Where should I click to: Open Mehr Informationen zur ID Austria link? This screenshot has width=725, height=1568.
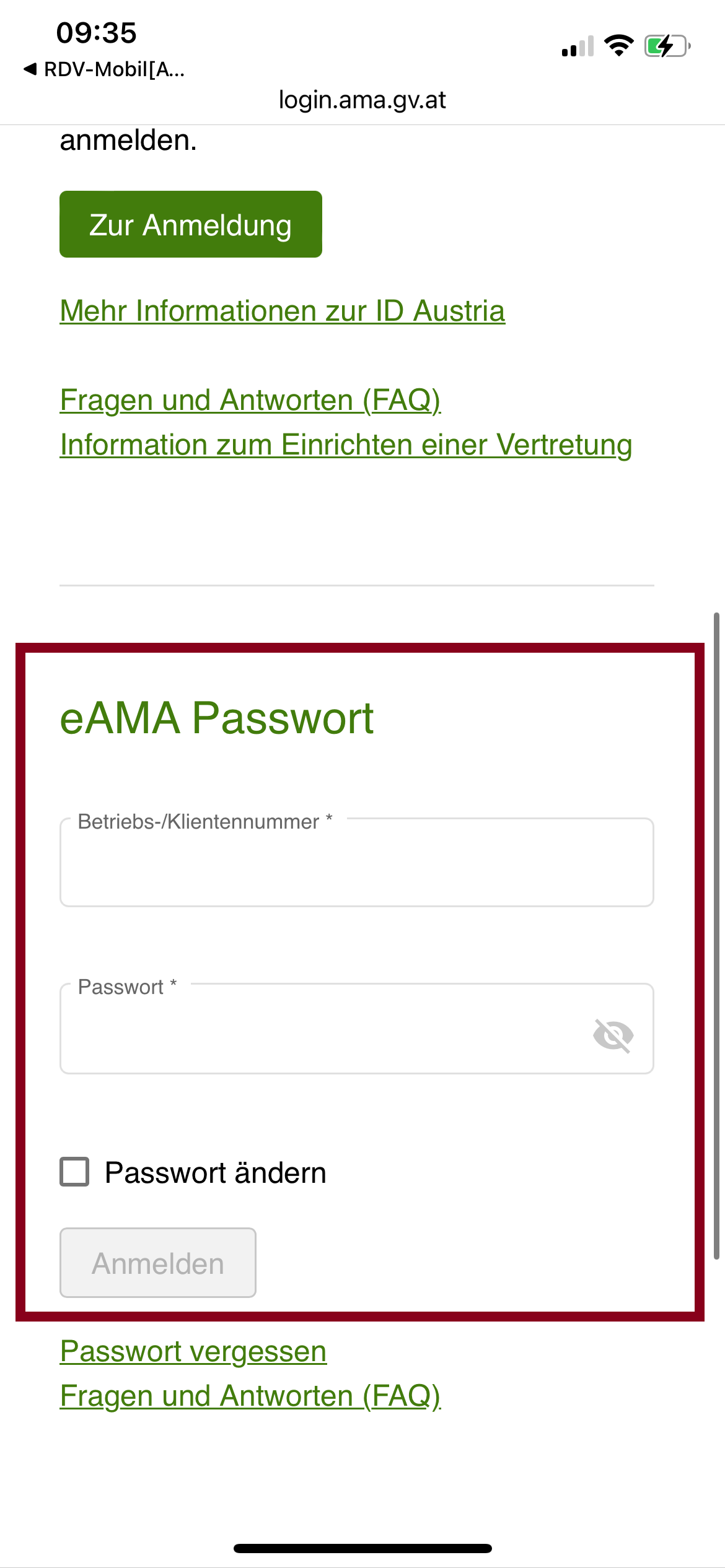click(282, 311)
